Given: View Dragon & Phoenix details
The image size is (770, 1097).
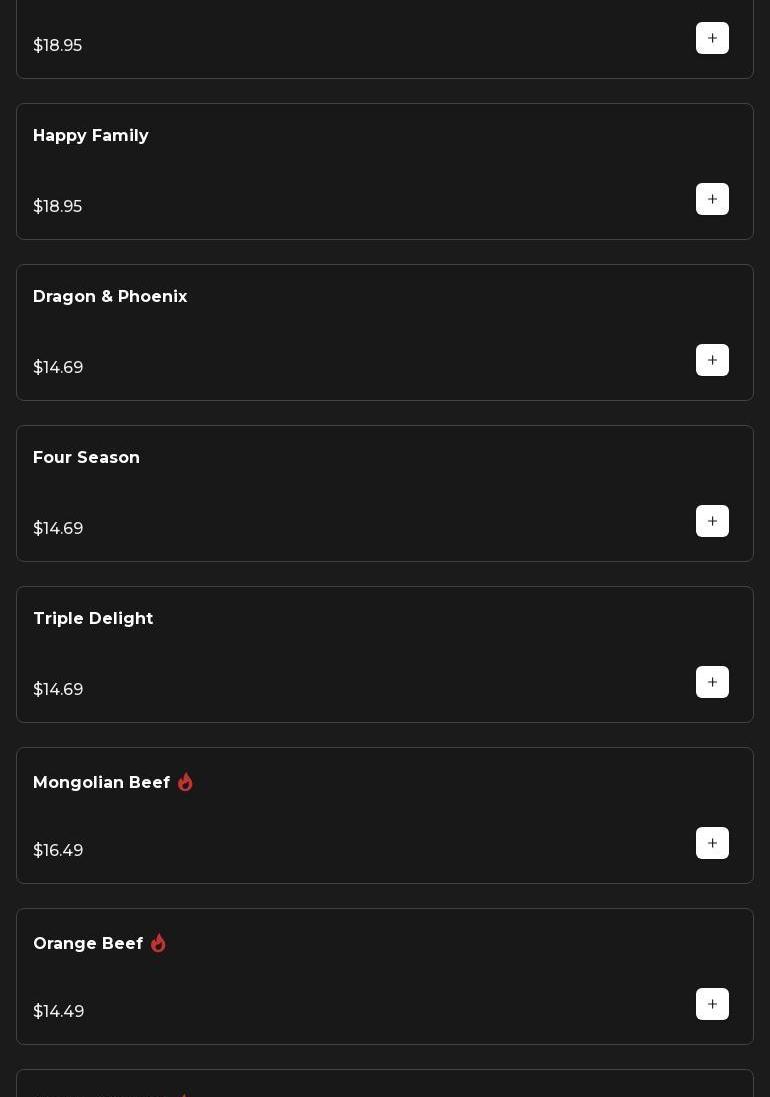Looking at the screenshot, I should [x=110, y=297].
